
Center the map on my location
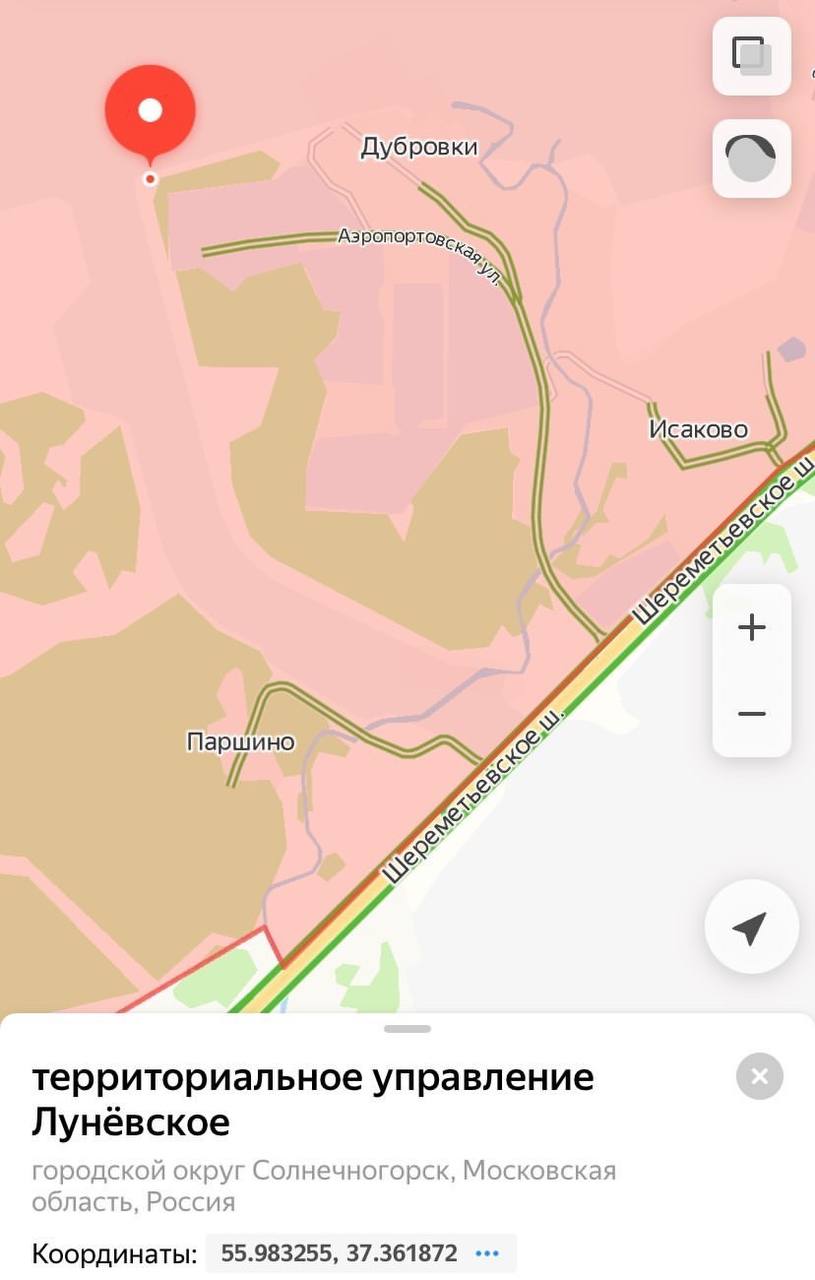coord(751,928)
